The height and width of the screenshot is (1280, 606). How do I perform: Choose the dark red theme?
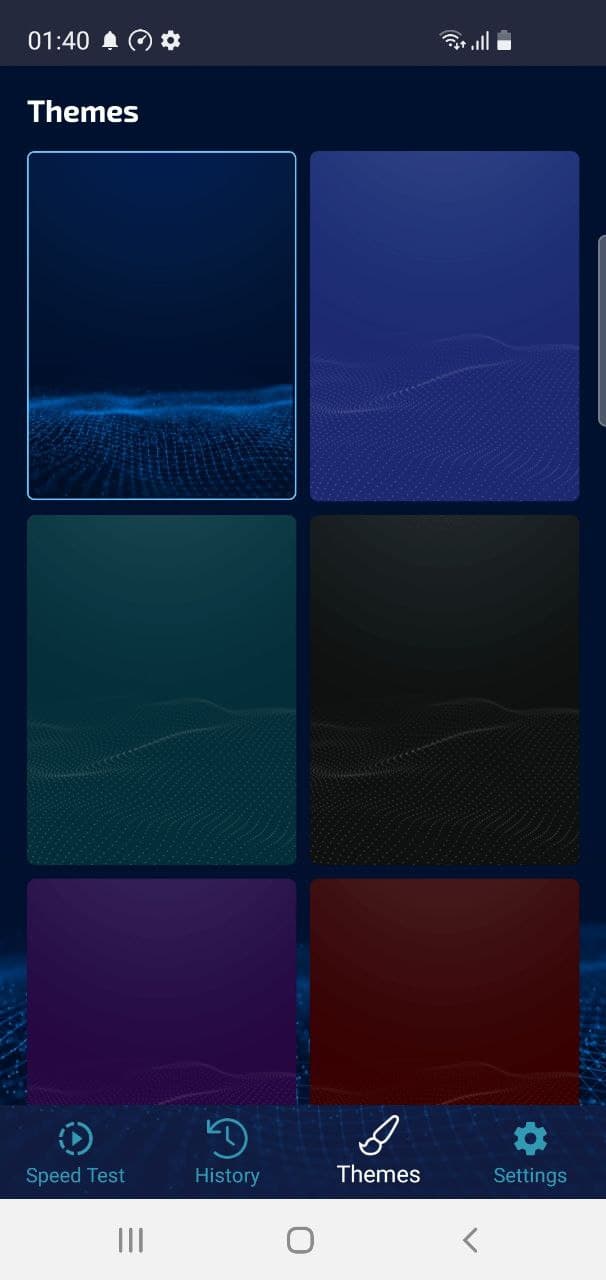point(444,990)
